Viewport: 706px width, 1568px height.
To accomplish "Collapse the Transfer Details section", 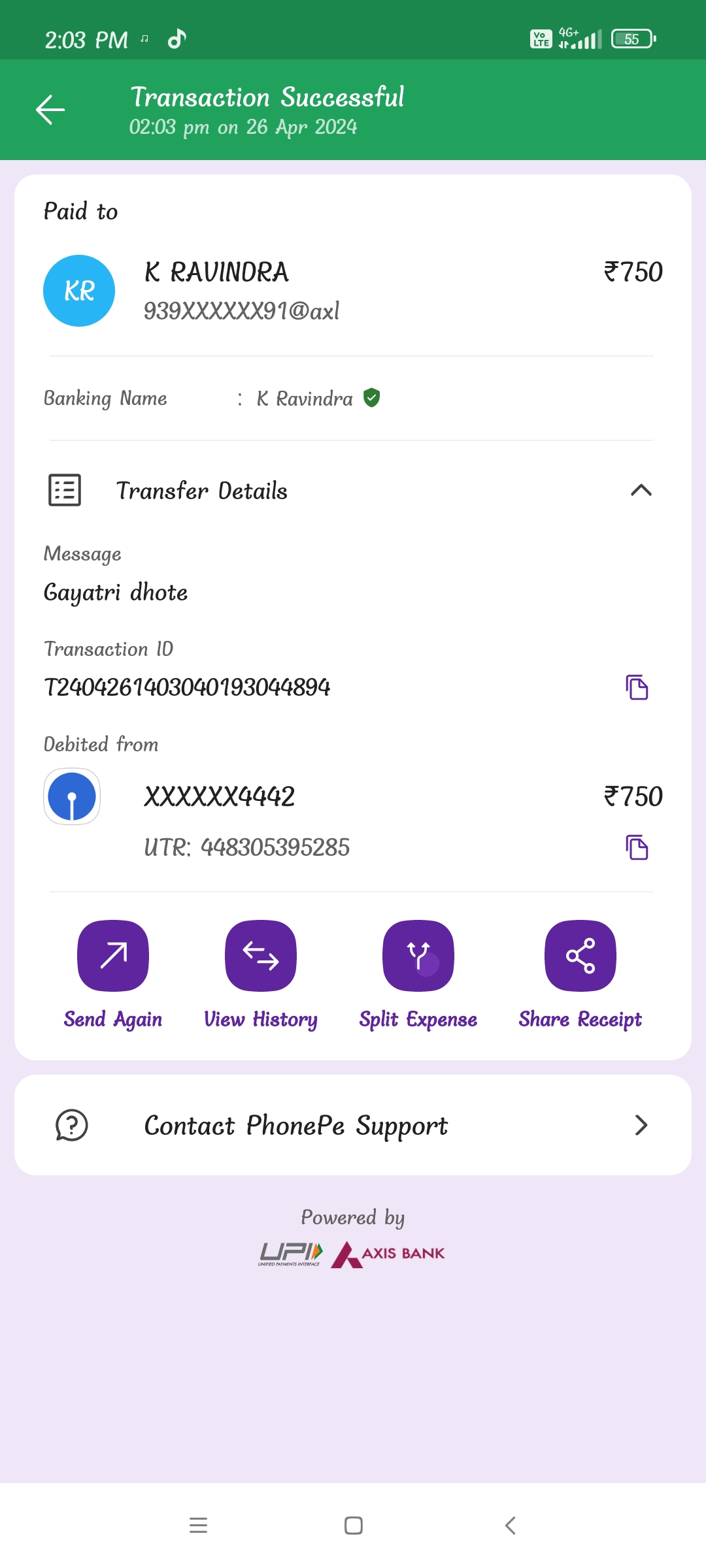I will point(641,490).
